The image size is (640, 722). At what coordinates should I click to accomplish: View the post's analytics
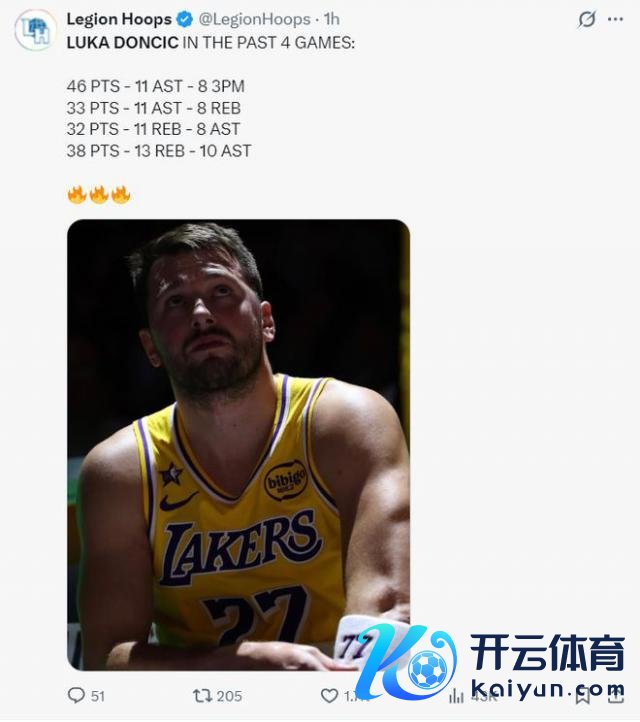click(456, 695)
